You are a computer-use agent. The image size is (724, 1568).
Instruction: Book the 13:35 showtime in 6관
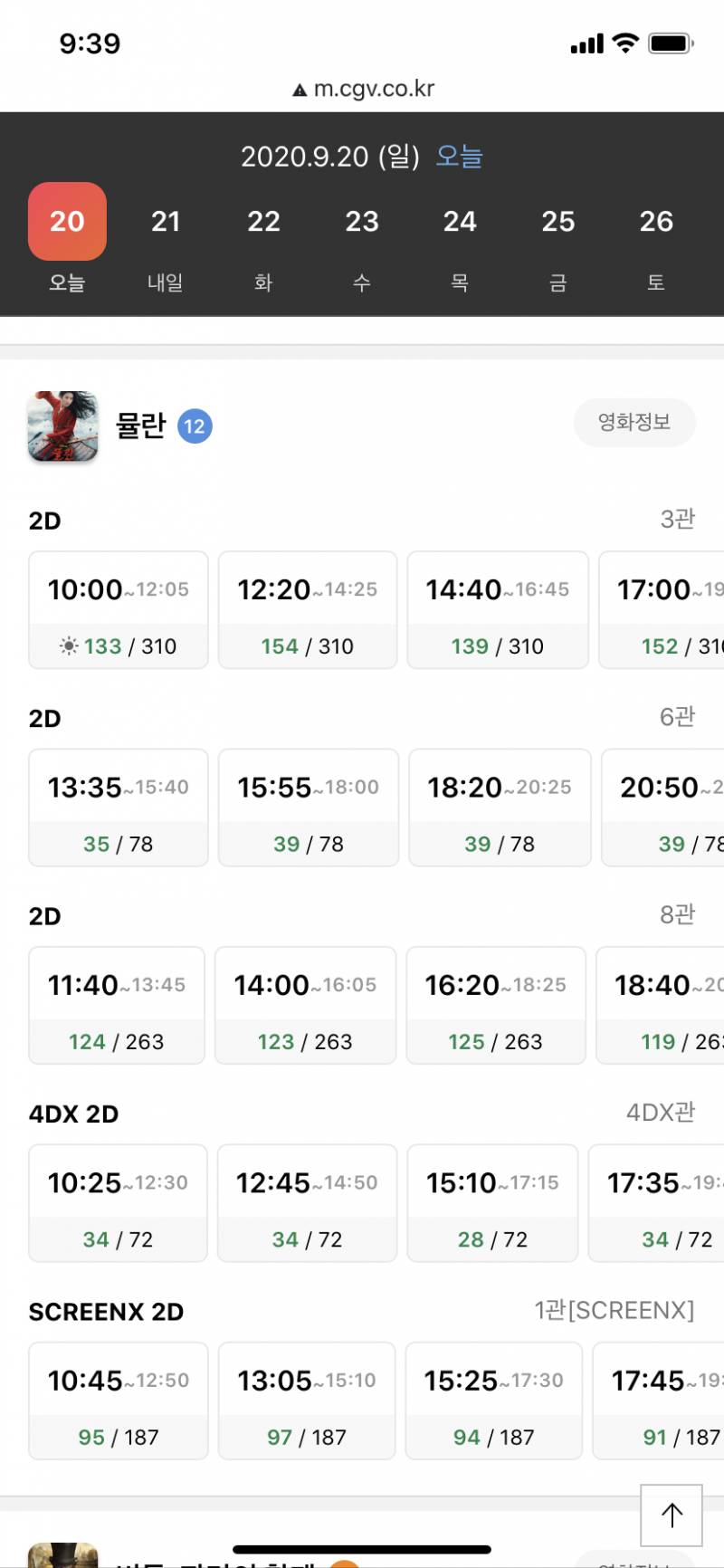(x=119, y=808)
